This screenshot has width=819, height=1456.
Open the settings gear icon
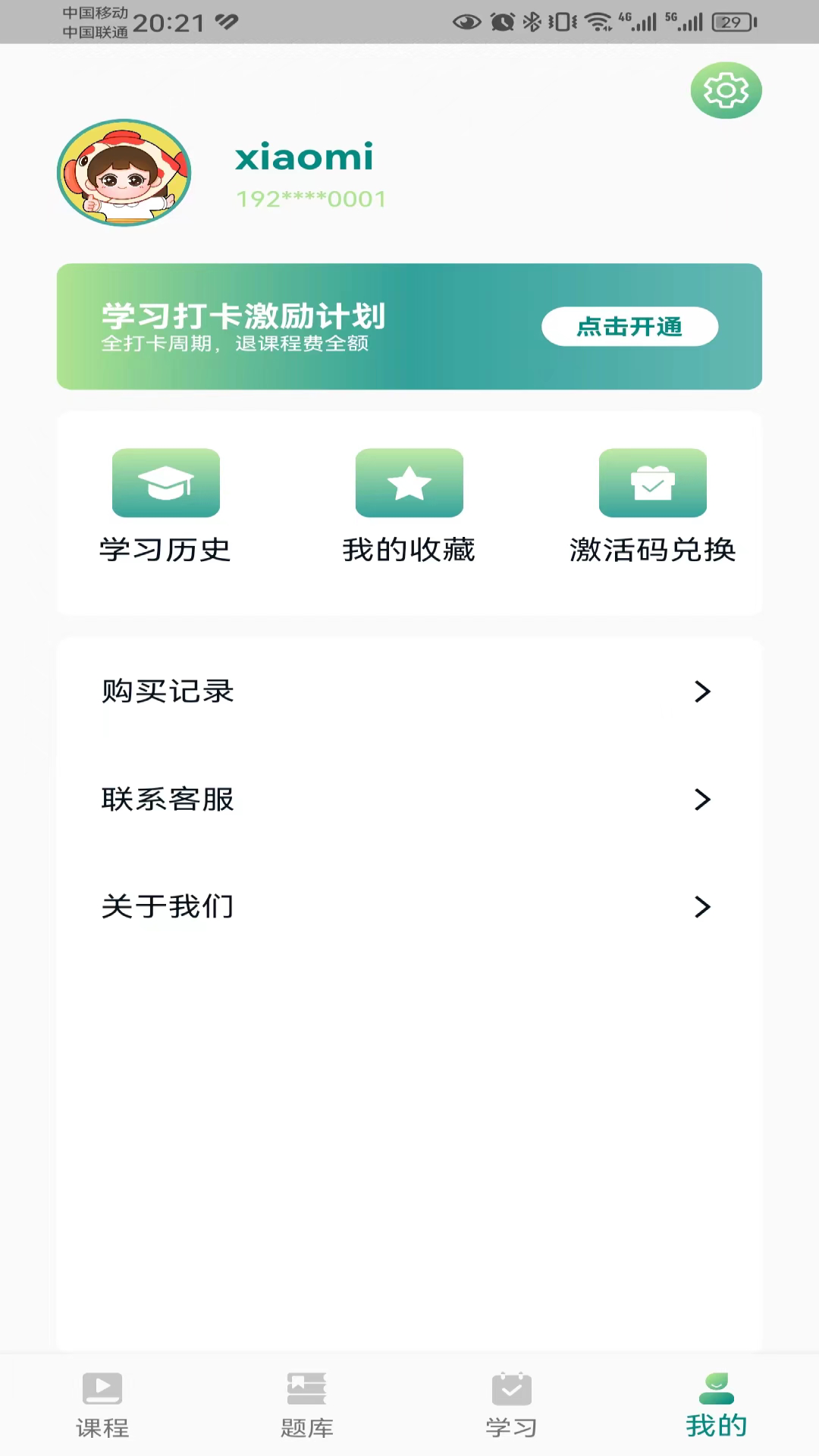click(726, 89)
